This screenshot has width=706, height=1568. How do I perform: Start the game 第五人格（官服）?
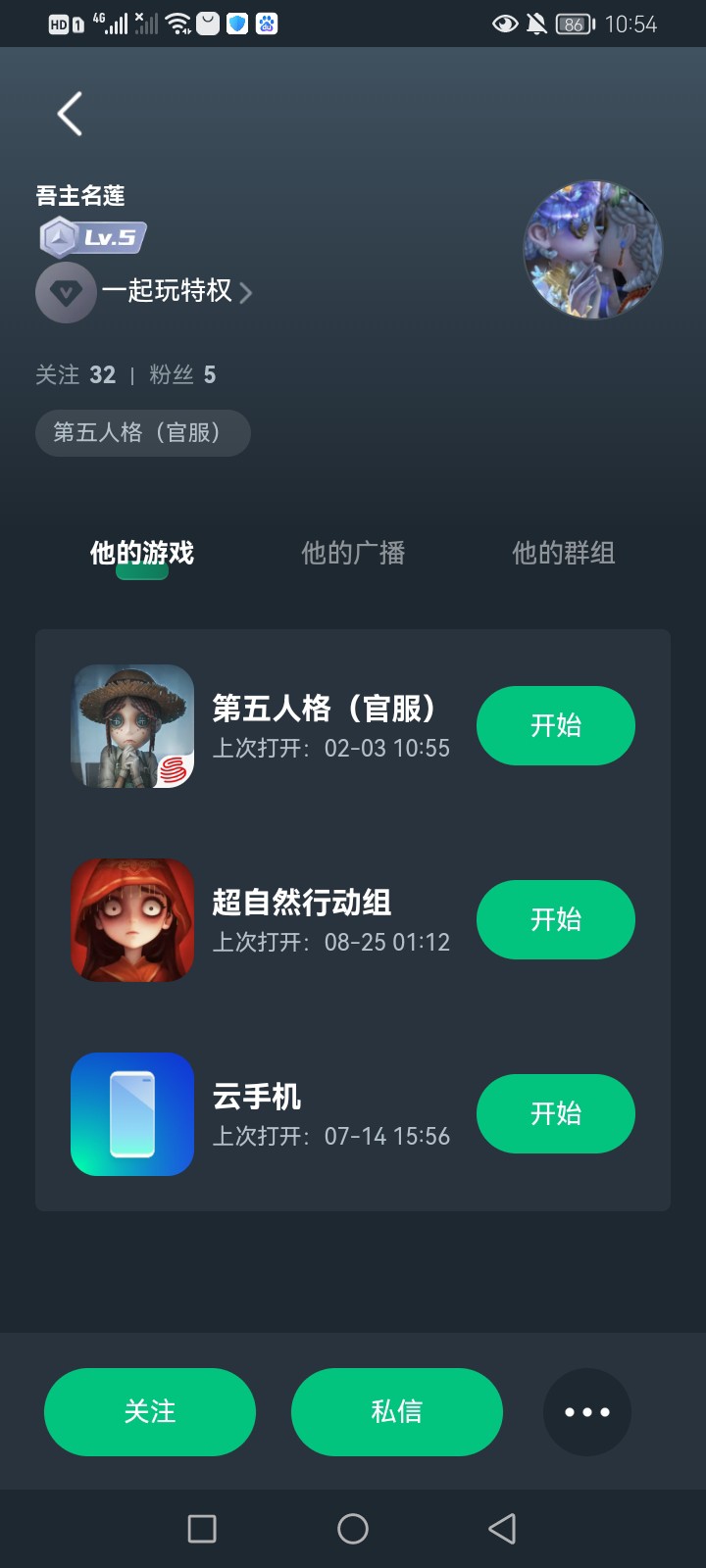[555, 725]
